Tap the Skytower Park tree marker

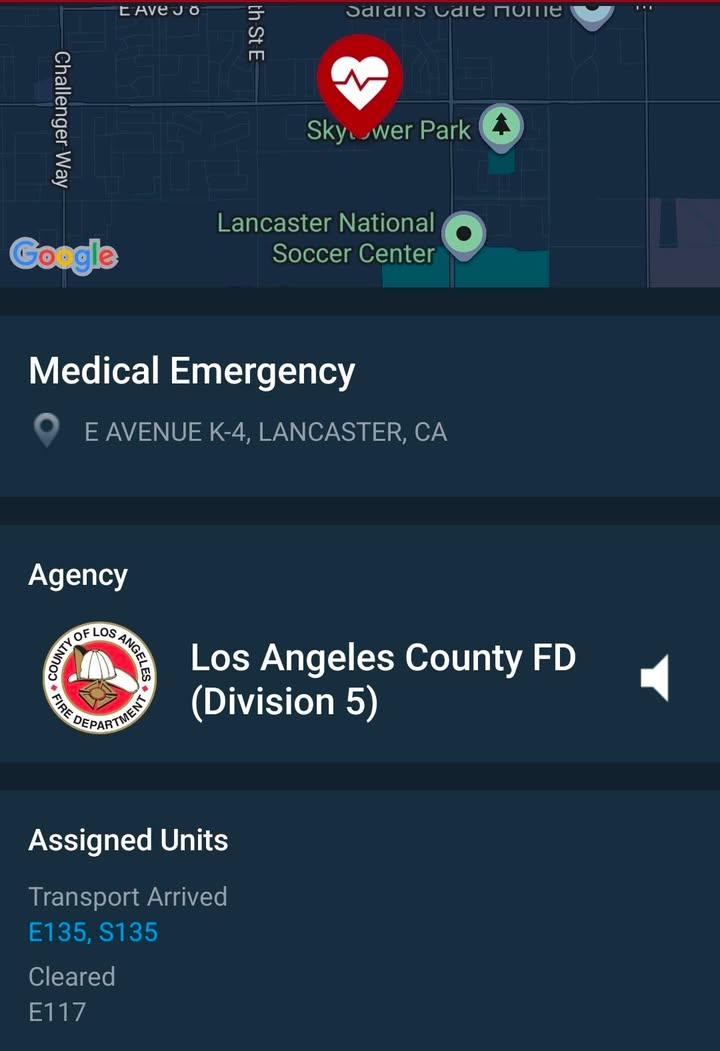(501, 127)
